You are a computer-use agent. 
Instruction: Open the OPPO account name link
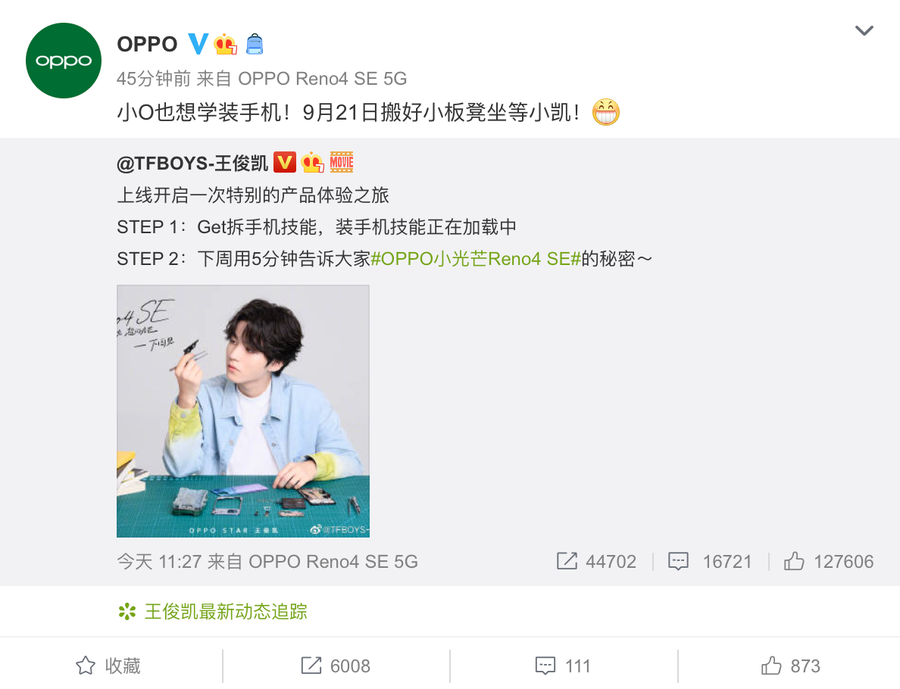coord(147,44)
